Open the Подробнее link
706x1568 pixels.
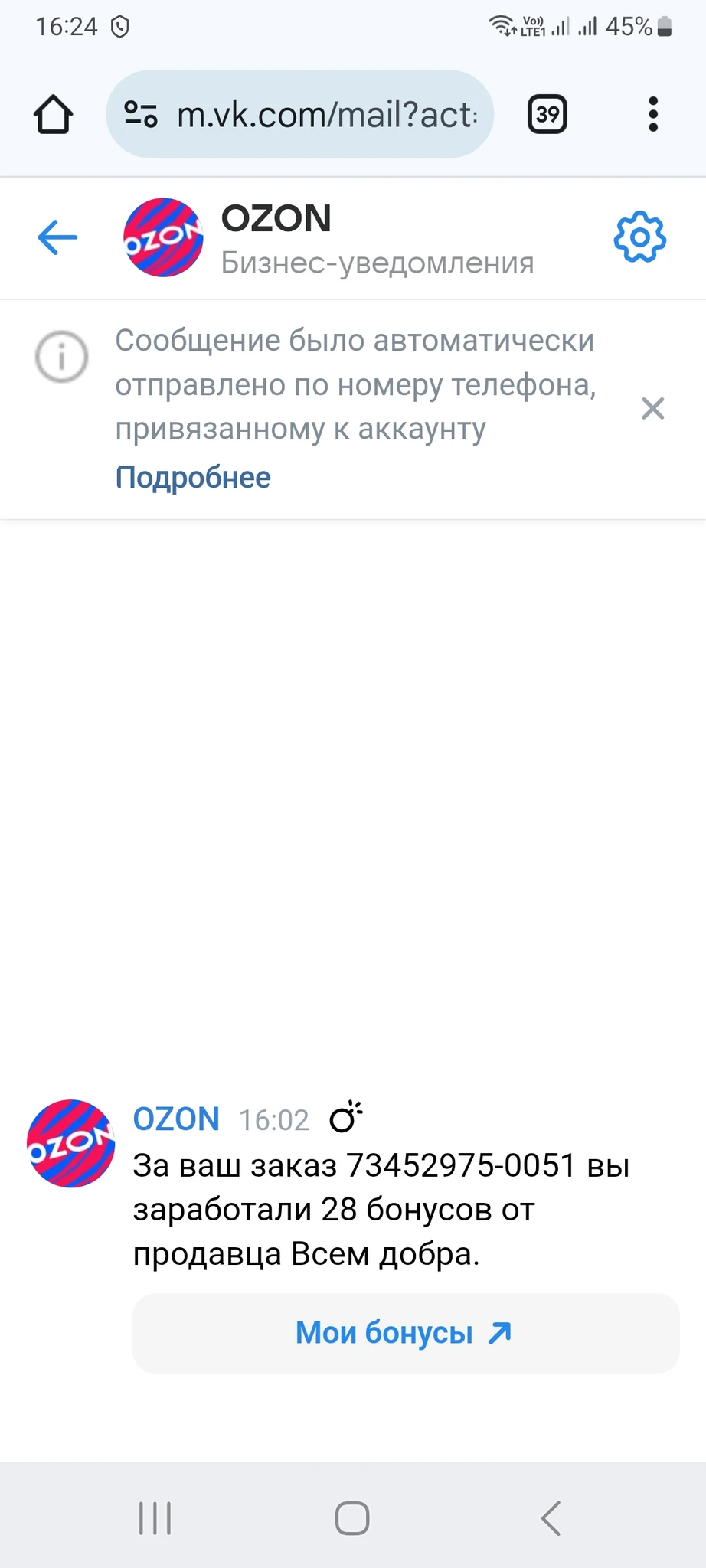[x=193, y=477]
